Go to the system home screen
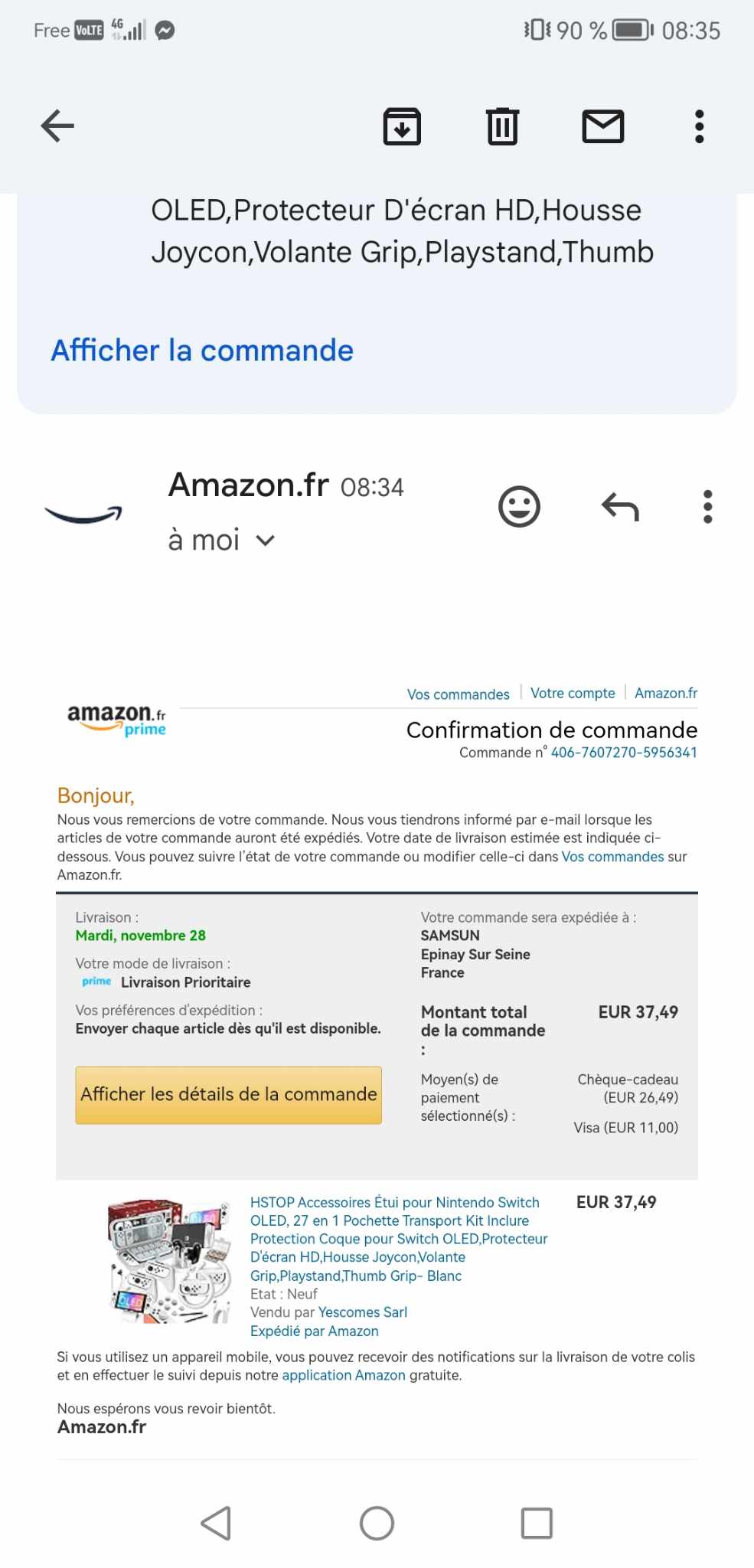 (377, 1523)
